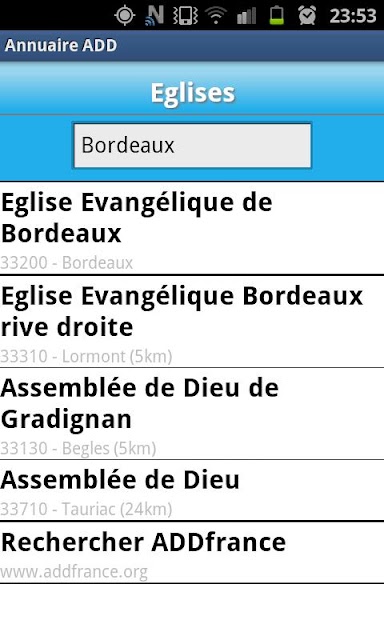Viewport: 384px width, 640px height.
Task: Select Assemblée de Dieu de Gradignan
Action: click(192, 414)
